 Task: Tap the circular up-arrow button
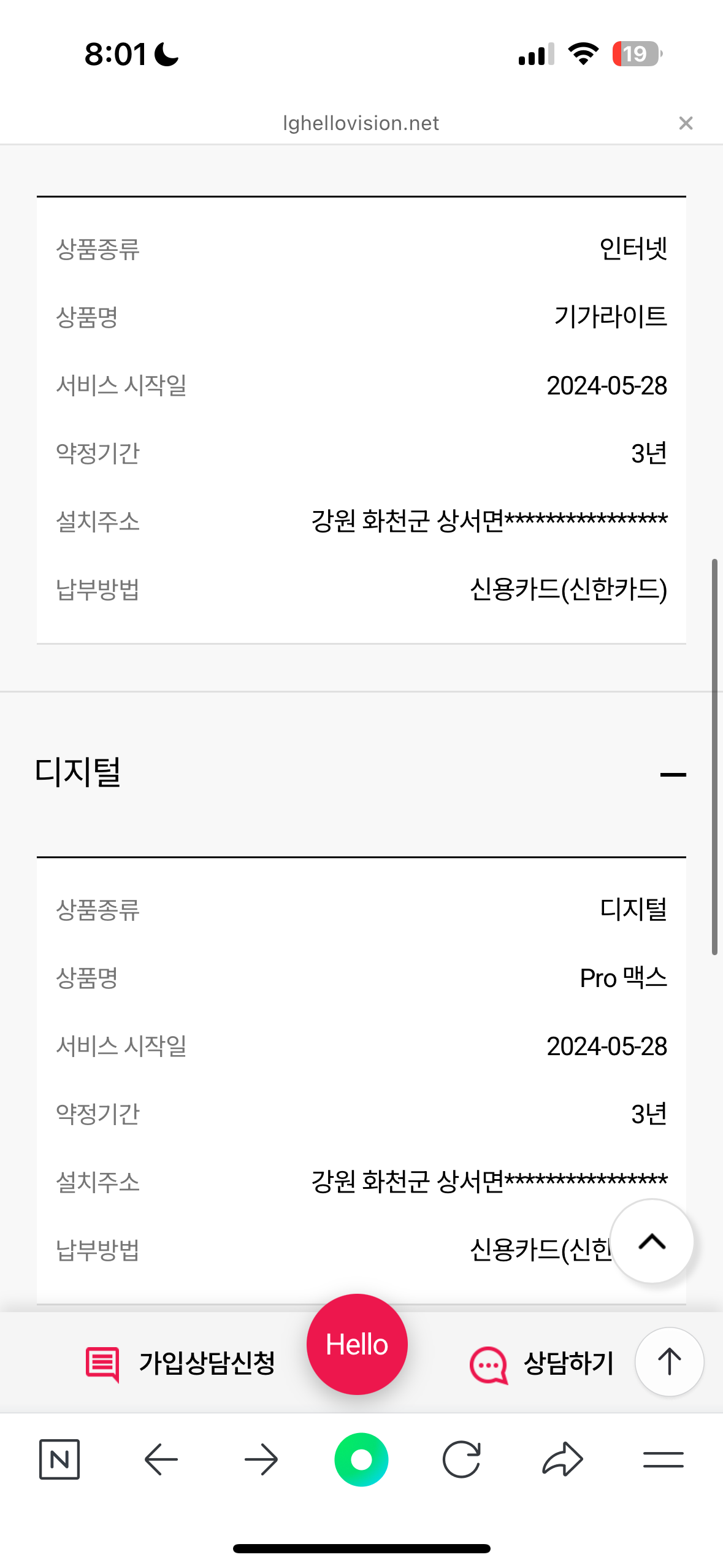(669, 1362)
